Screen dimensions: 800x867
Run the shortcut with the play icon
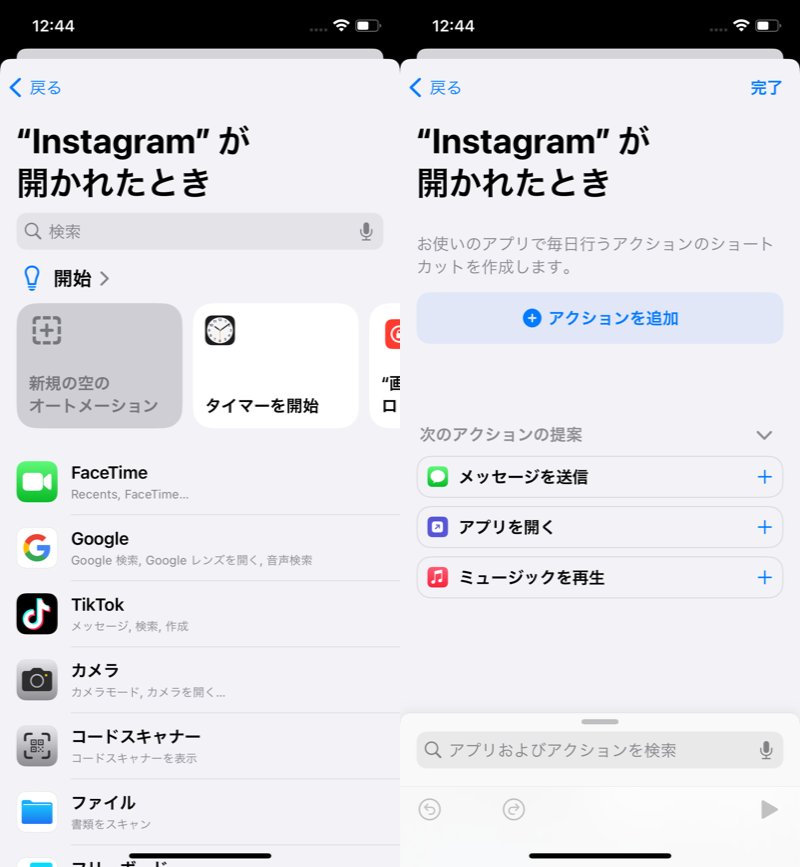(768, 809)
